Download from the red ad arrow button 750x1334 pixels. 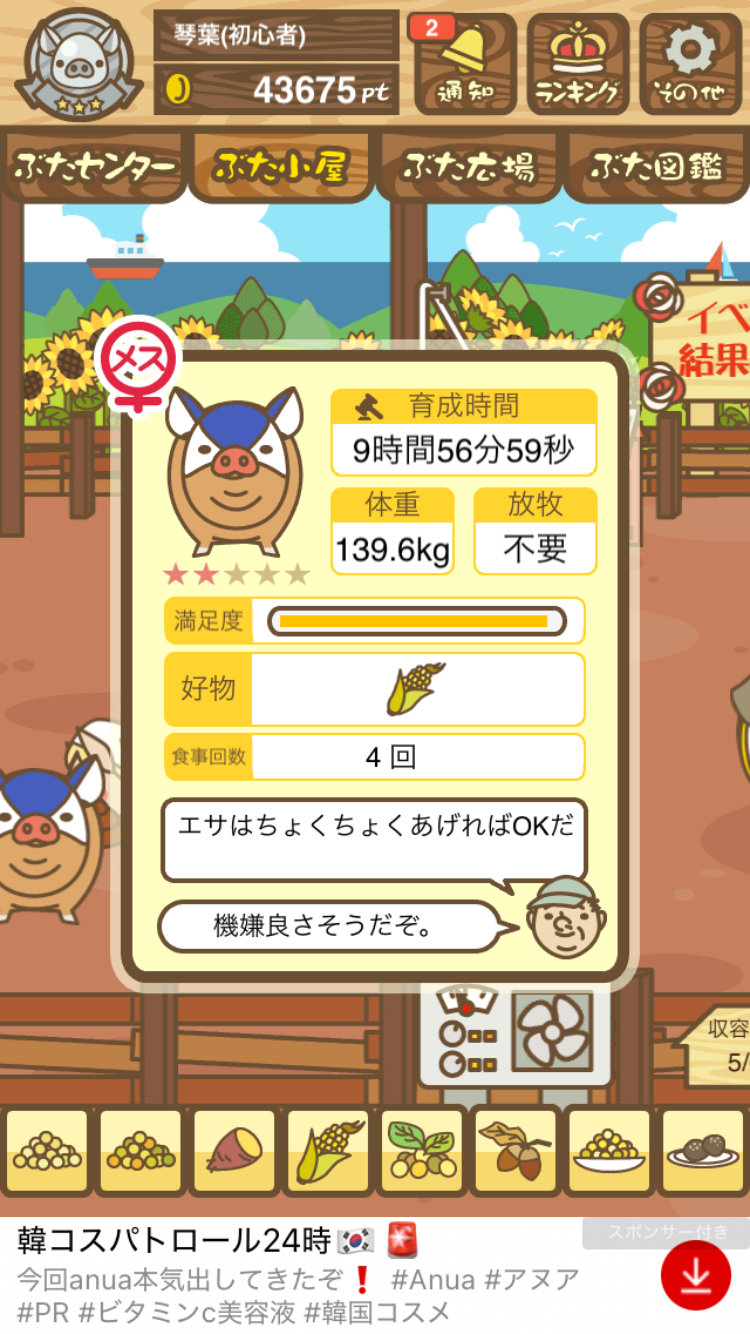pyautogui.click(x=696, y=1275)
